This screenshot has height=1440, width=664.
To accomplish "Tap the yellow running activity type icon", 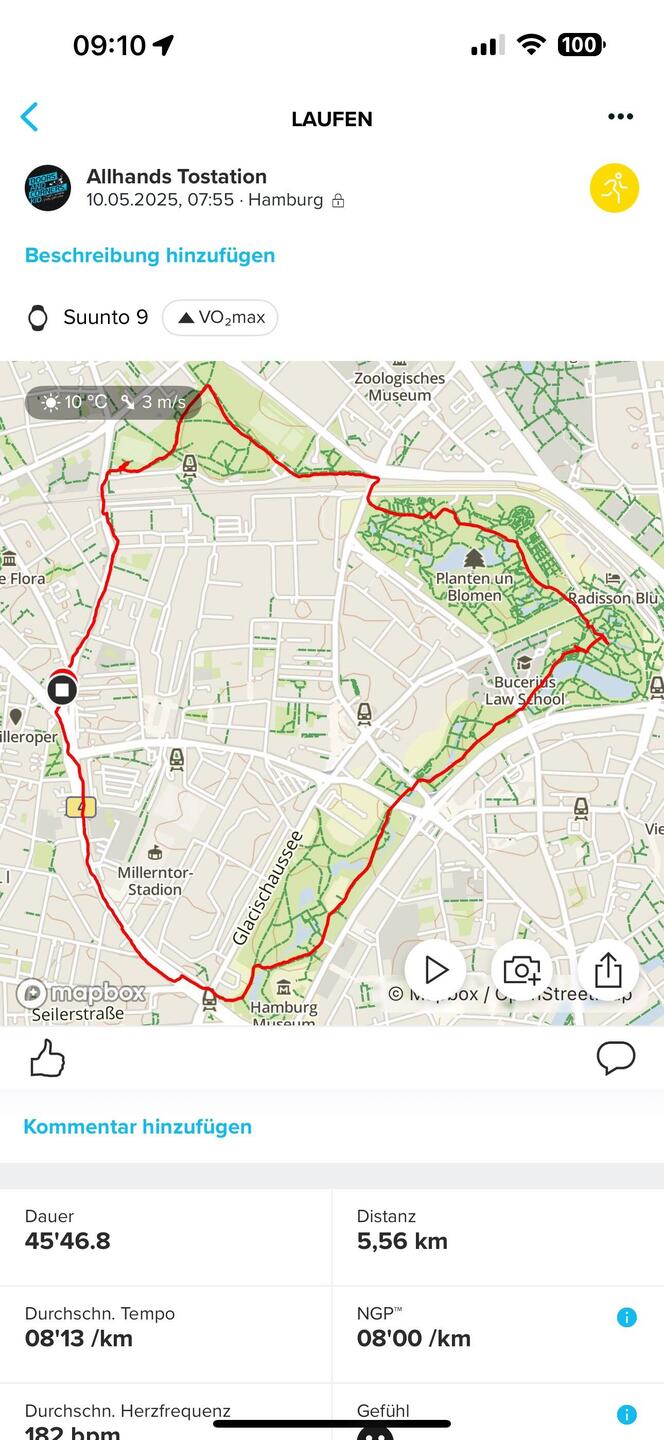I will (614, 188).
